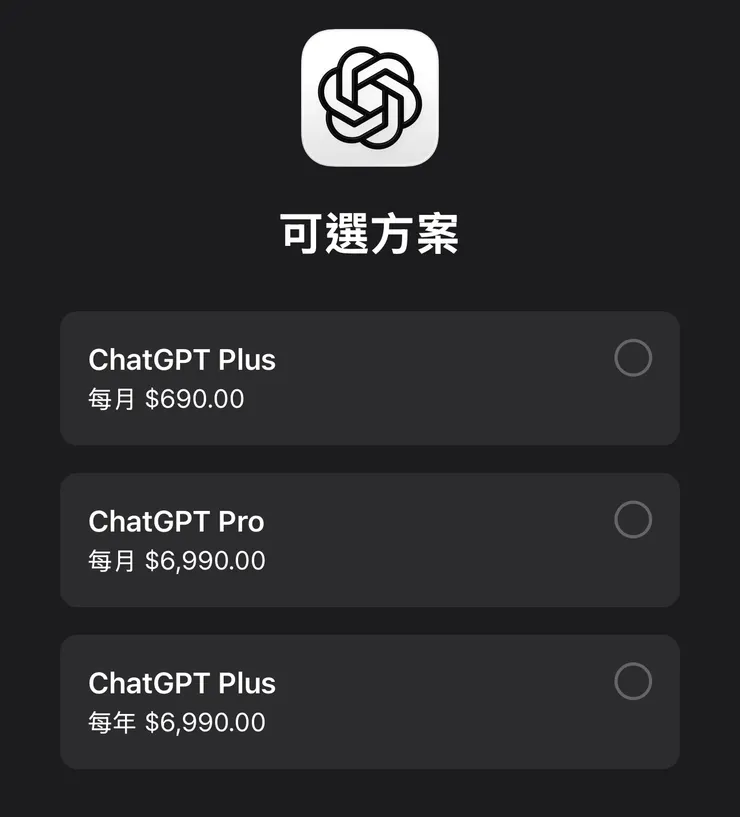
Task: Click the 可選方案 title text
Action: click(x=369, y=228)
